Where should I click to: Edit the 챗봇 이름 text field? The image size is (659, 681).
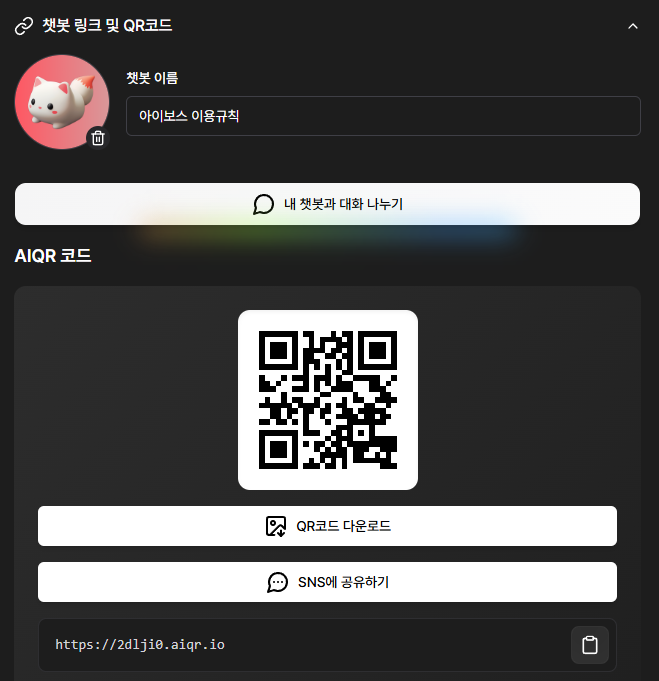click(x=383, y=116)
